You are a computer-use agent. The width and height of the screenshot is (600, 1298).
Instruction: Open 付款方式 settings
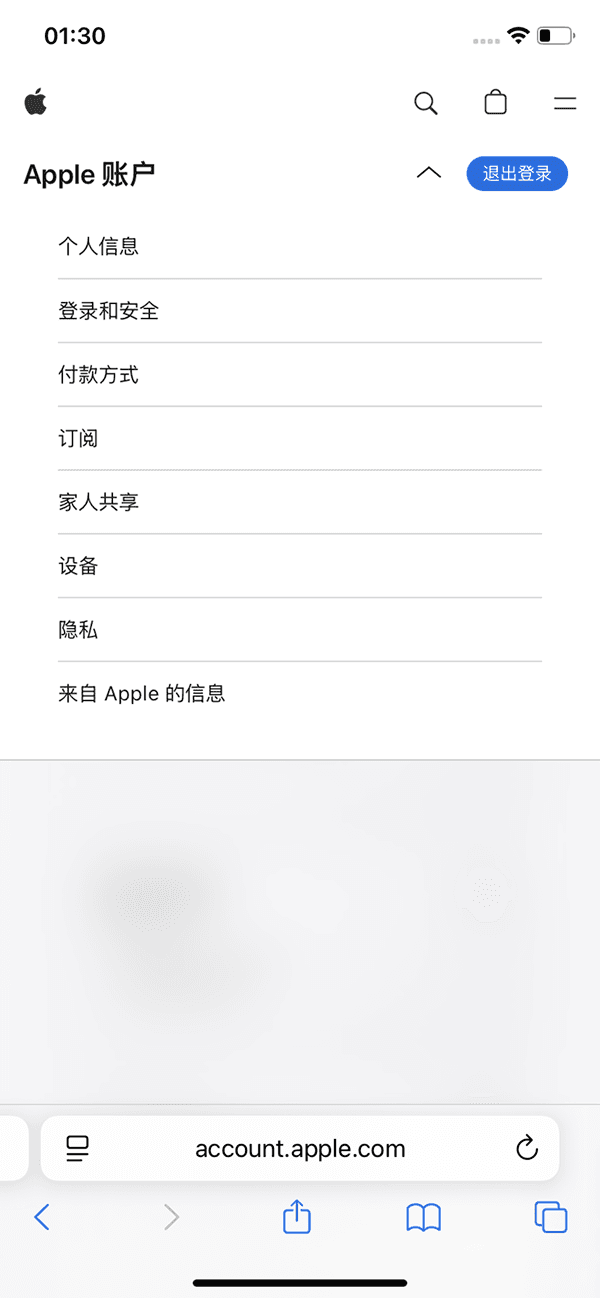(x=98, y=375)
